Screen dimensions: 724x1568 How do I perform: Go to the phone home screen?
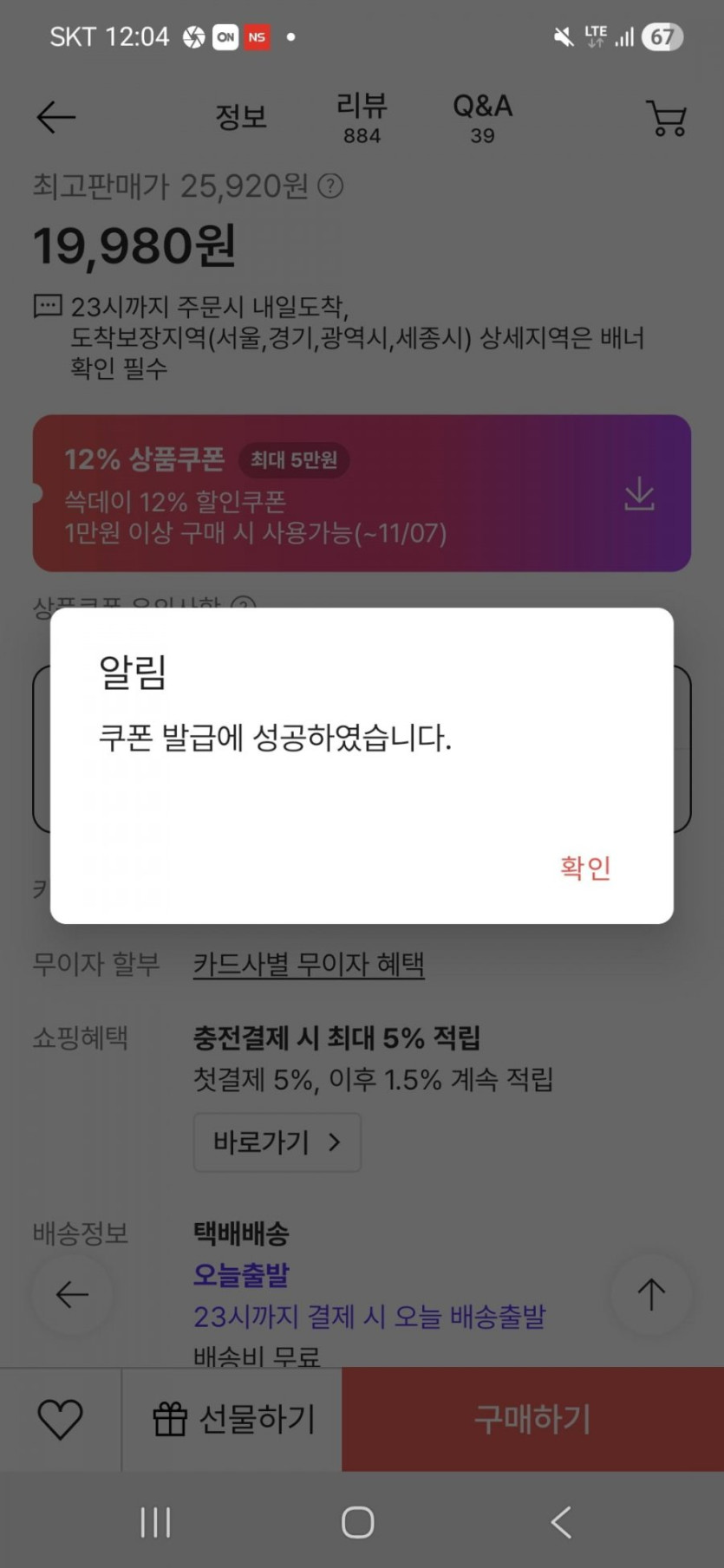tap(358, 1522)
